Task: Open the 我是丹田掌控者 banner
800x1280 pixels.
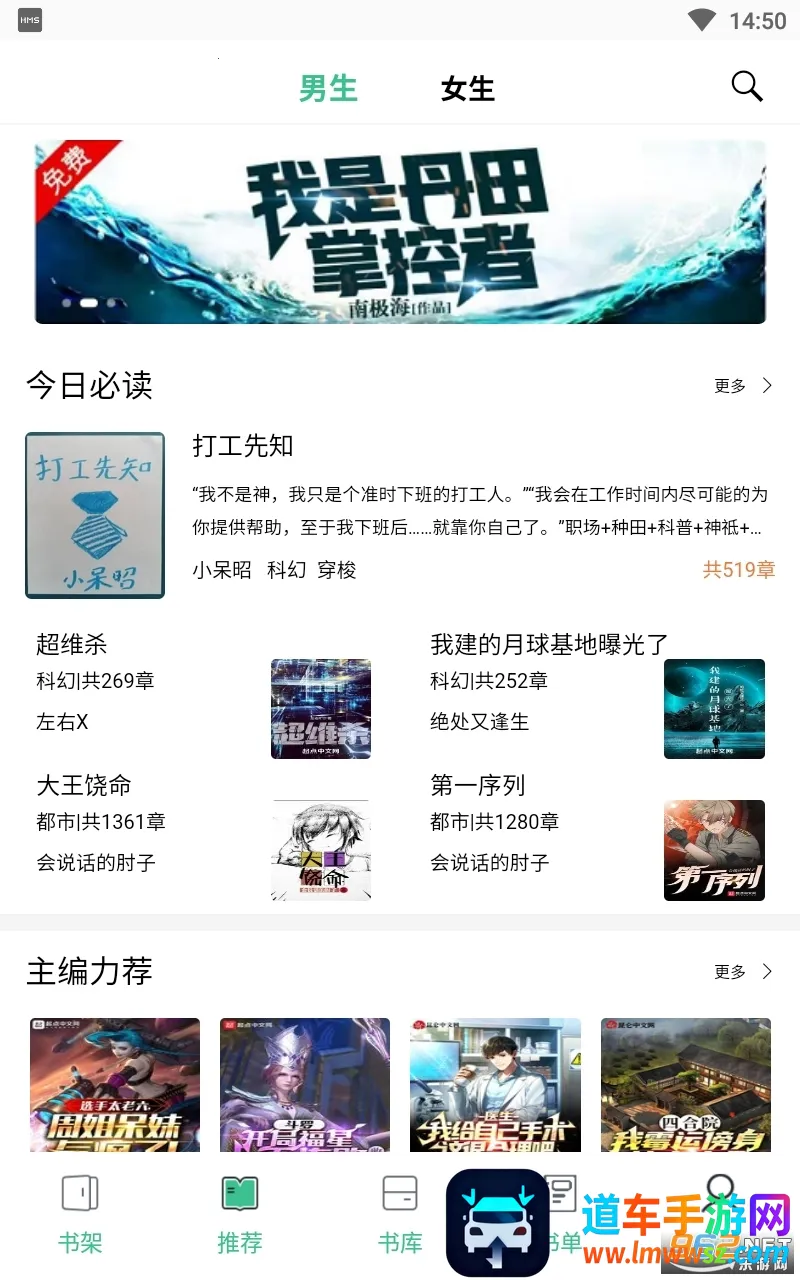Action: click(400, 231)
